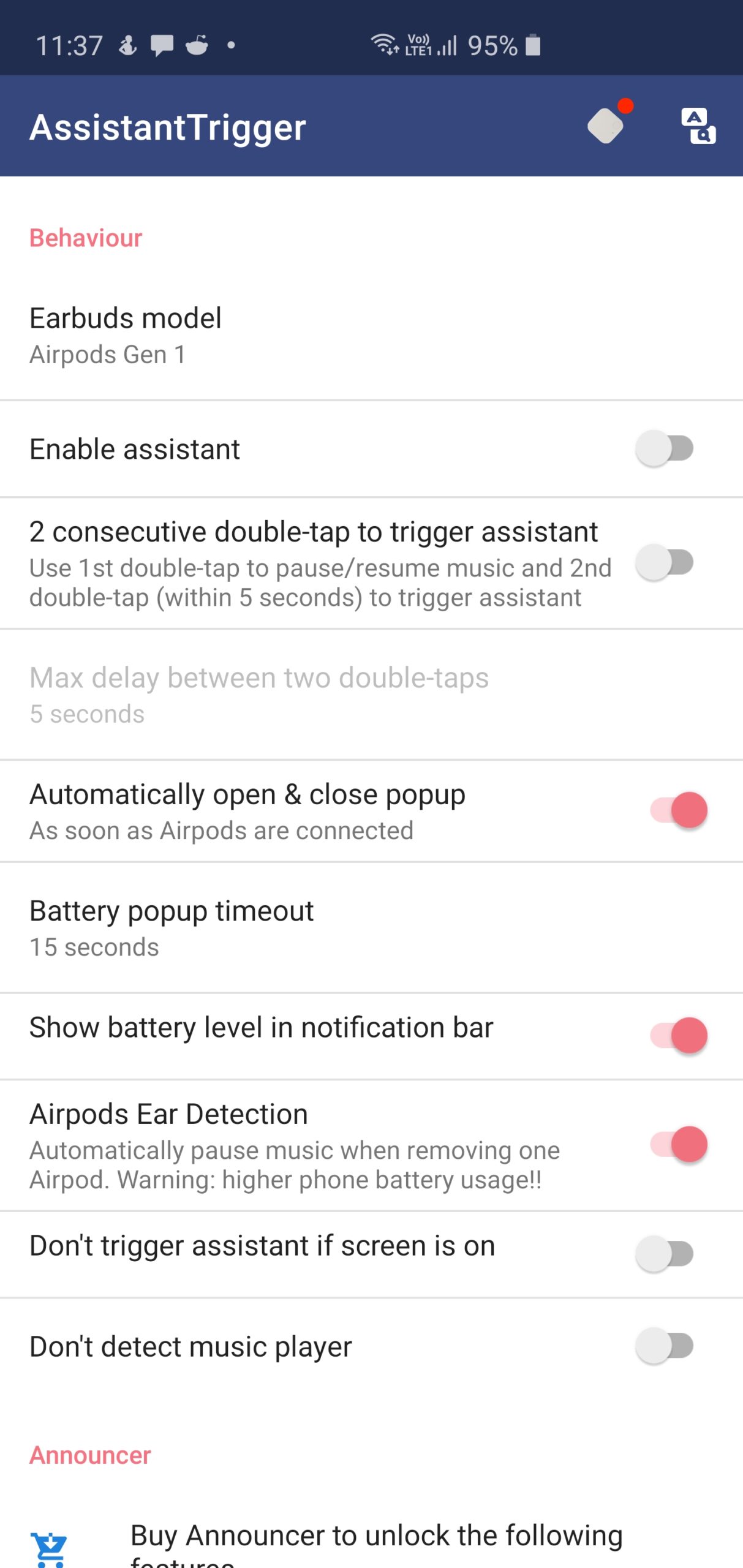Tap the walking person notification icon

tap(127, 43)
